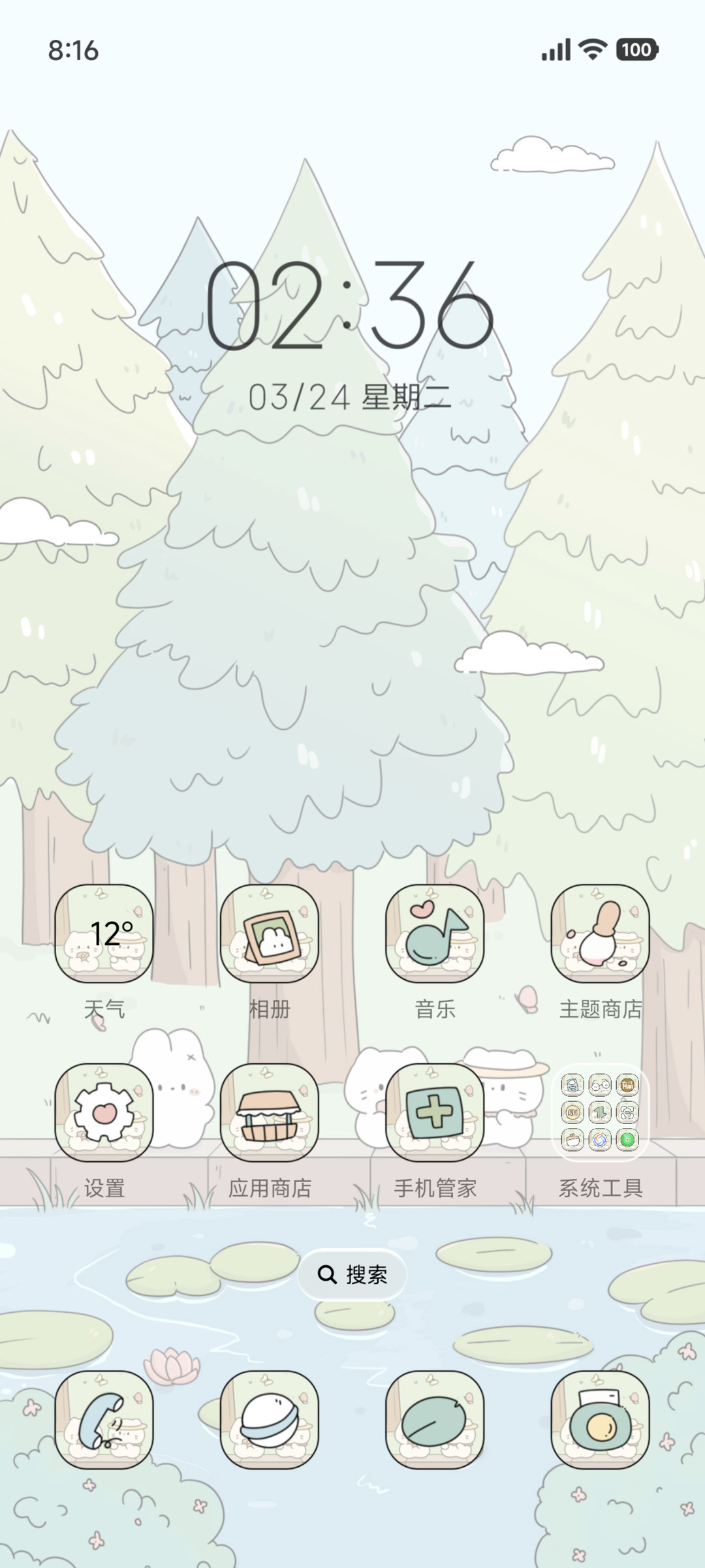Expand the 系统工具 folder

(x=601, y=1112)
